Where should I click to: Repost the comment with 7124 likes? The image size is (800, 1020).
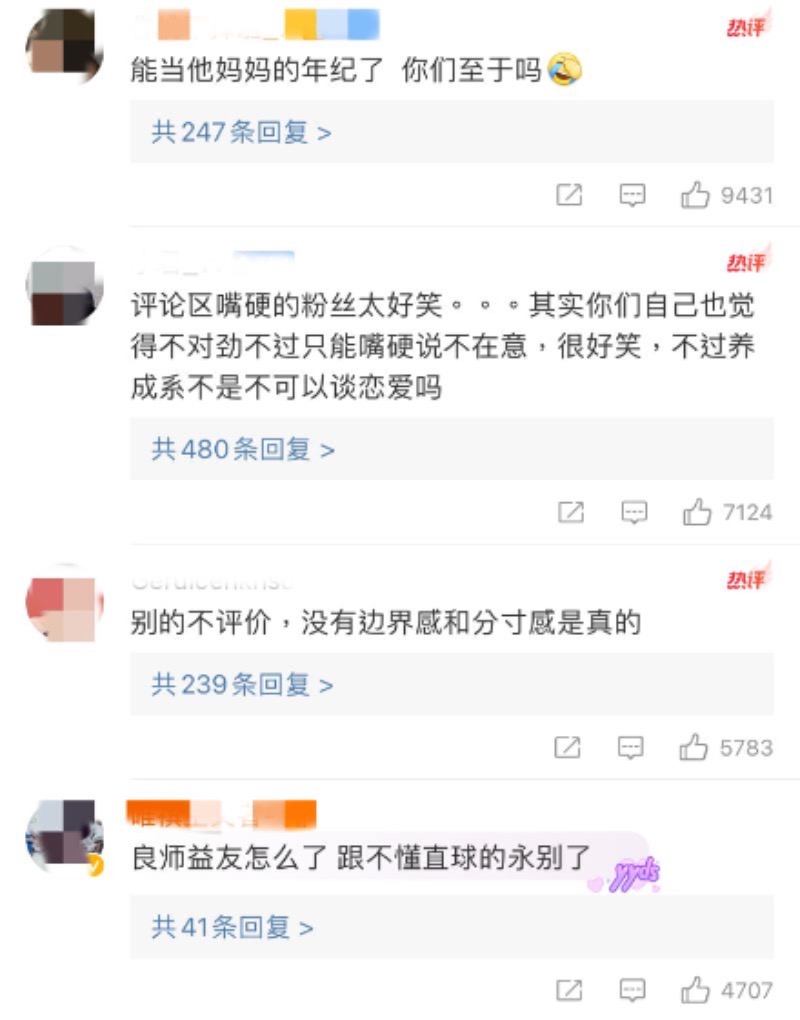(570, 513)
